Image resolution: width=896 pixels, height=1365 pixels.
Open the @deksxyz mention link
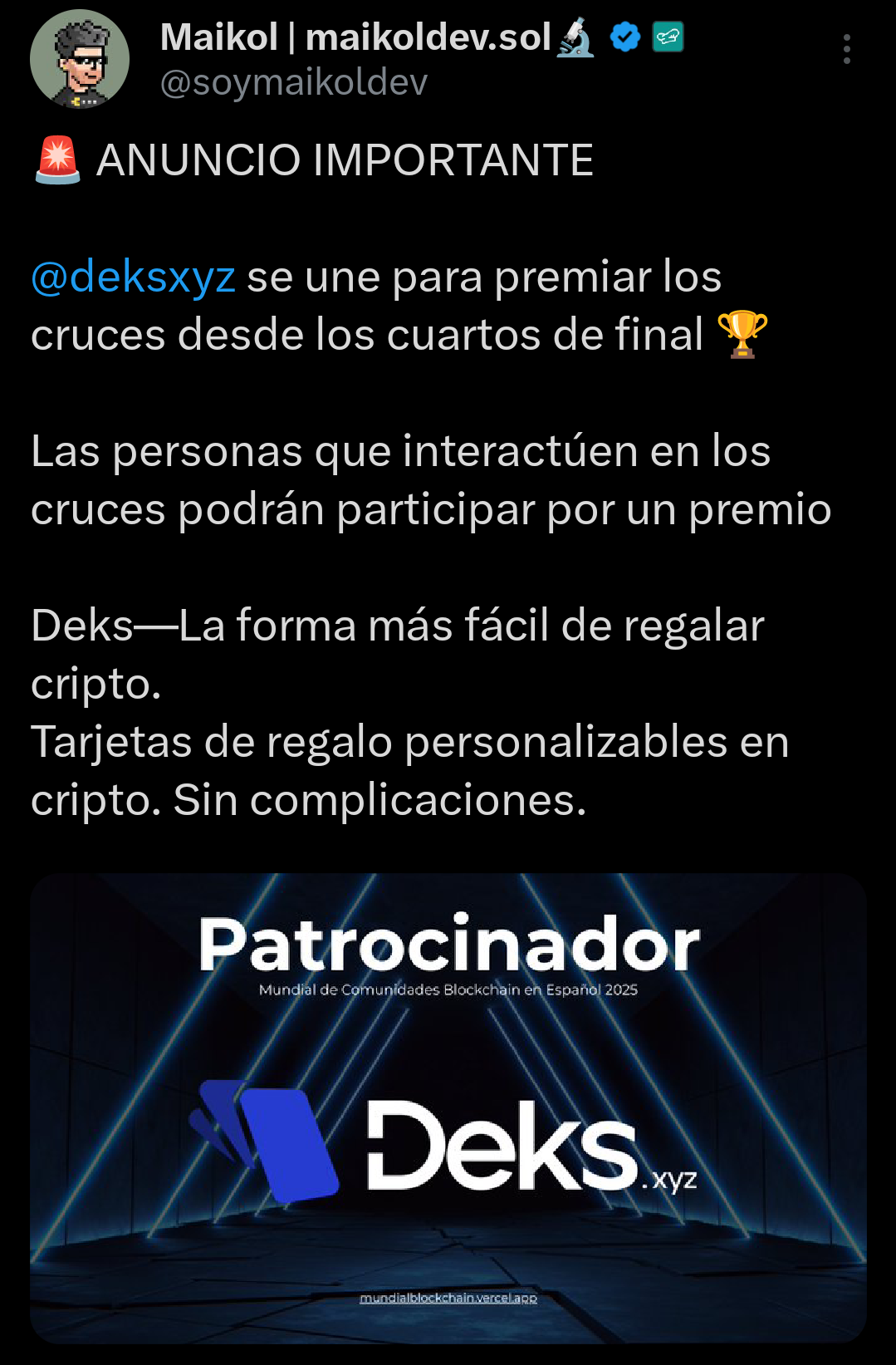(x=133, y=277)
